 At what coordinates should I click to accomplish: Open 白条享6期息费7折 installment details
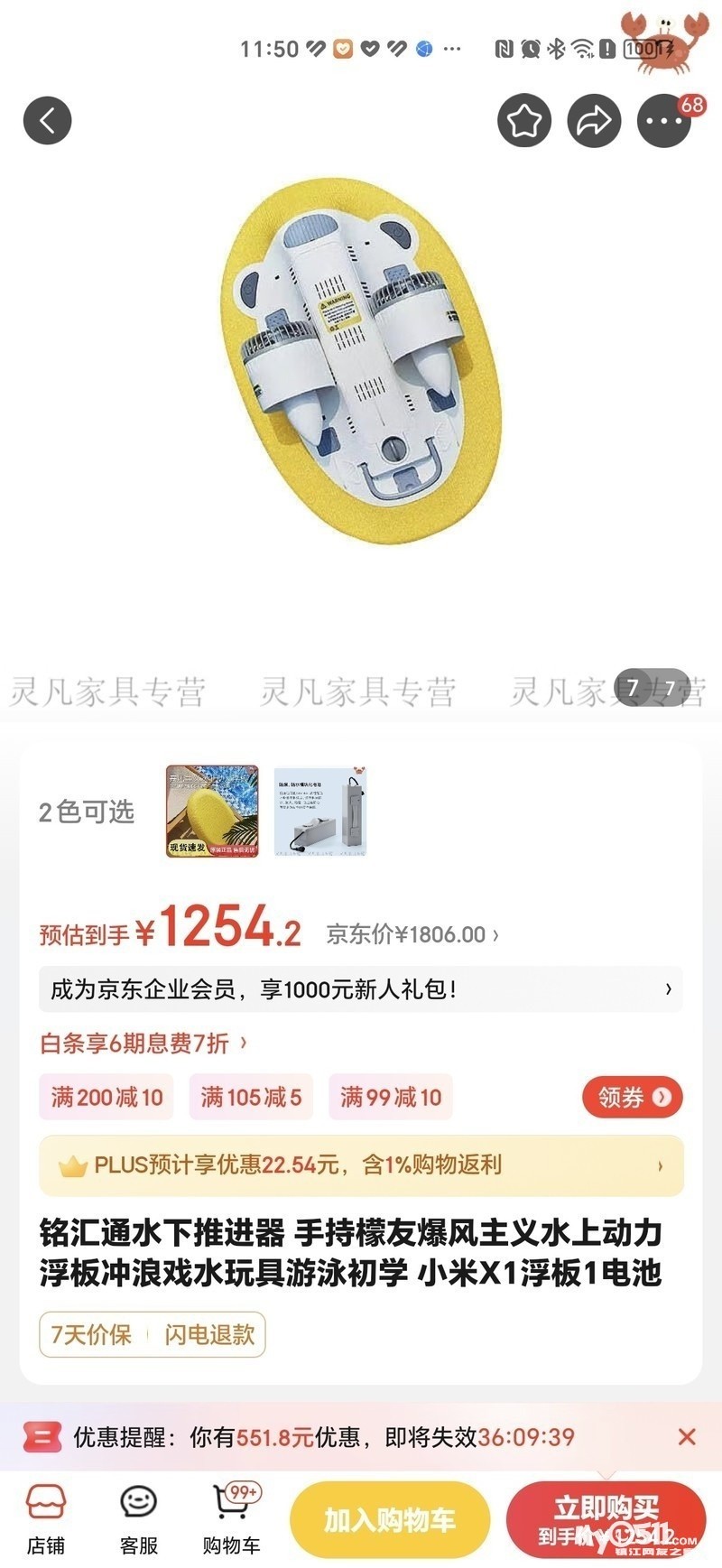point(143,1044)
